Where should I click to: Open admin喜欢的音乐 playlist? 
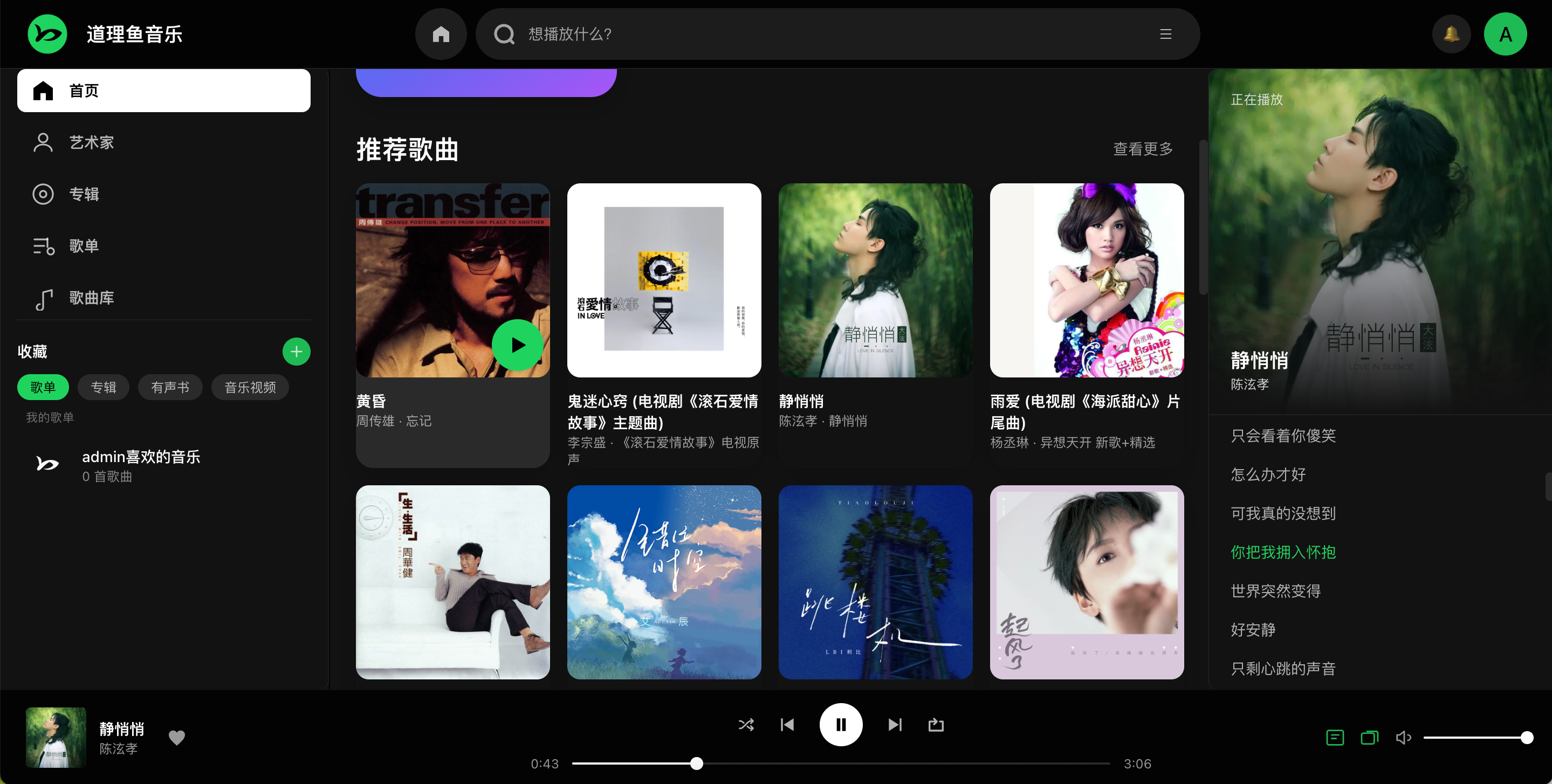141,465
